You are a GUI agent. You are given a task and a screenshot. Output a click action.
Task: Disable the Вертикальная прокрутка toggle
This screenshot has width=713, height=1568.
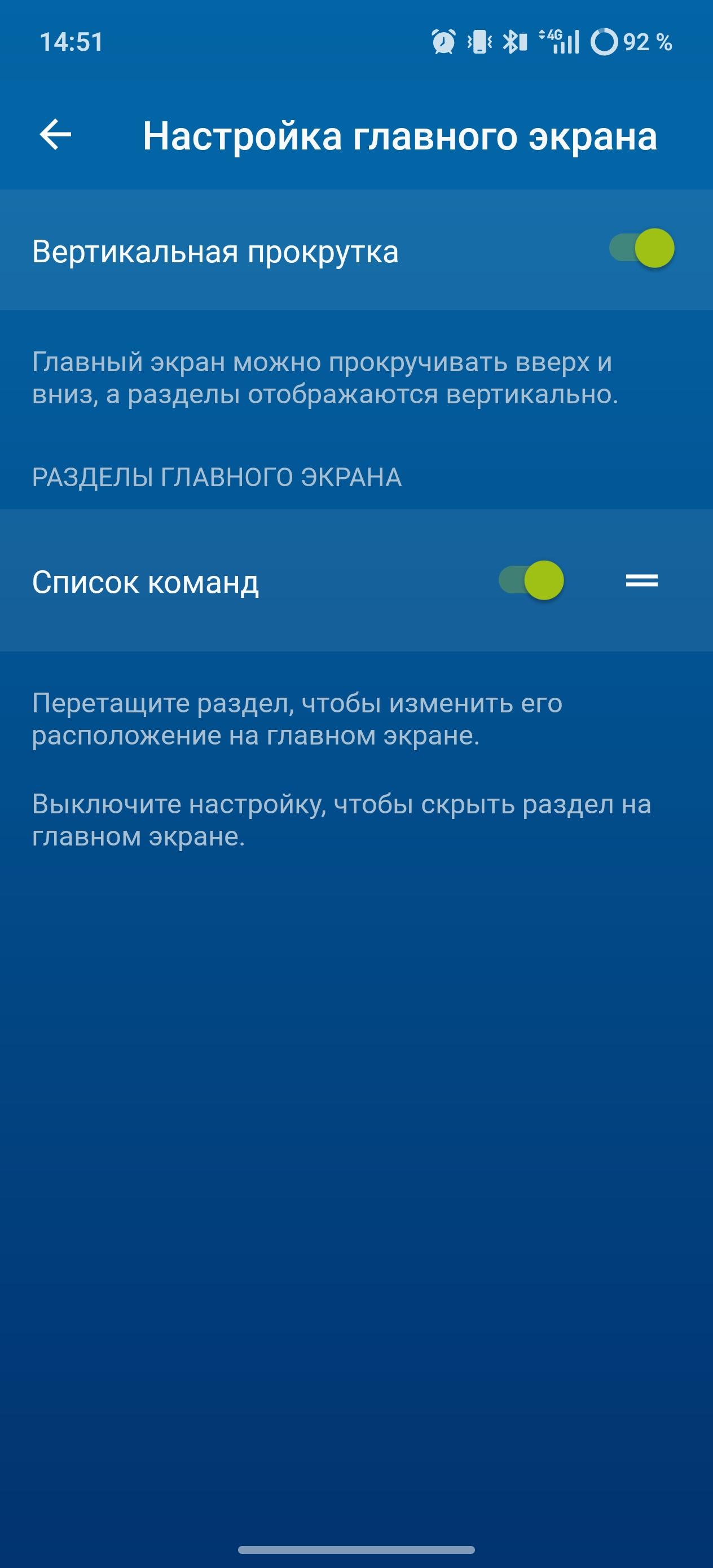[x=641, y=248]
